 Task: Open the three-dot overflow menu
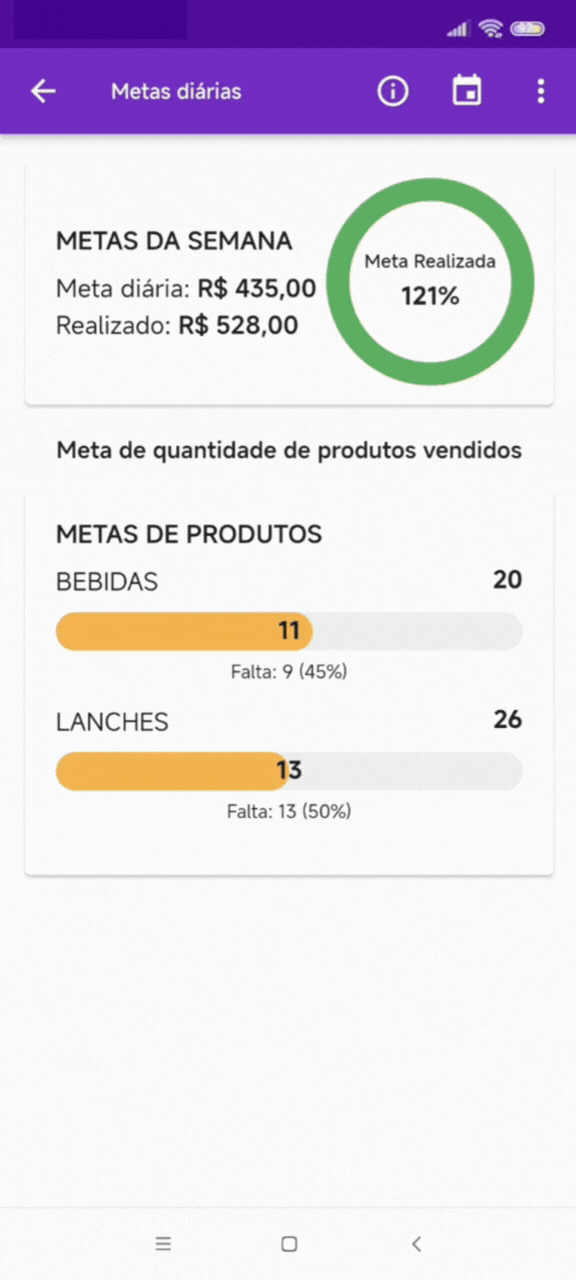pyautogui.click(x=541, y=92)
